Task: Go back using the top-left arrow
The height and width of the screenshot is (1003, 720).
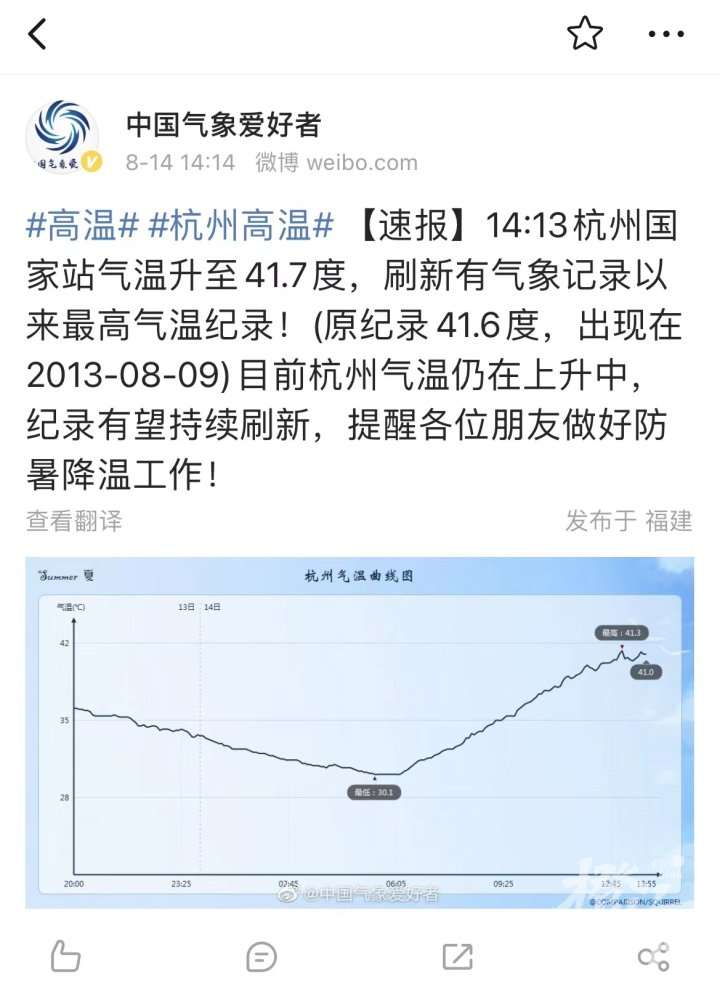Action: tap(37, 34)
